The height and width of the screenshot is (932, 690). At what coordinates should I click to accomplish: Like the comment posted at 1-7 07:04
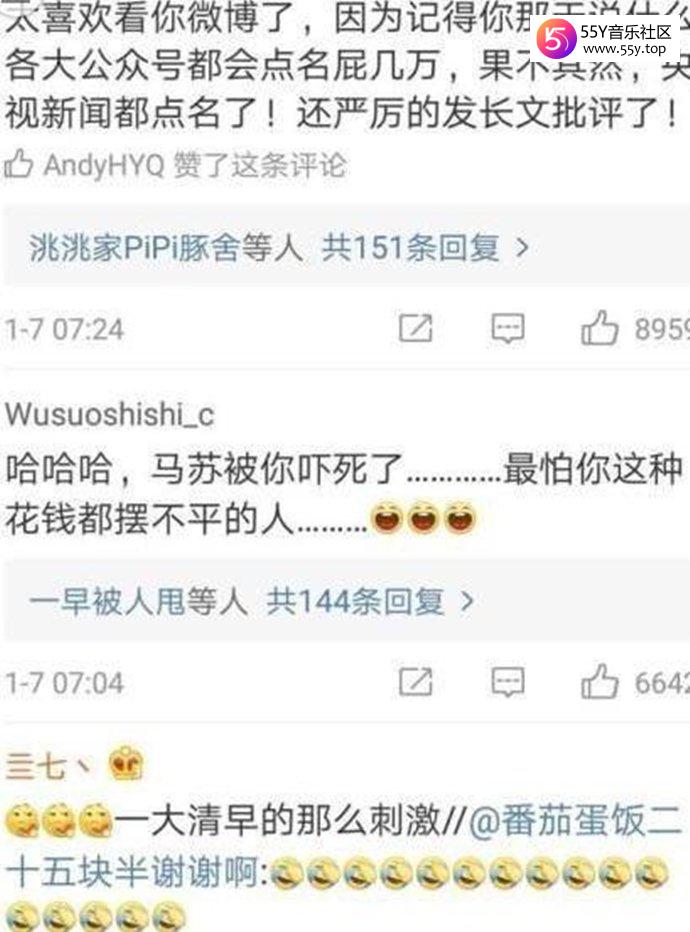tap(600, 682)
